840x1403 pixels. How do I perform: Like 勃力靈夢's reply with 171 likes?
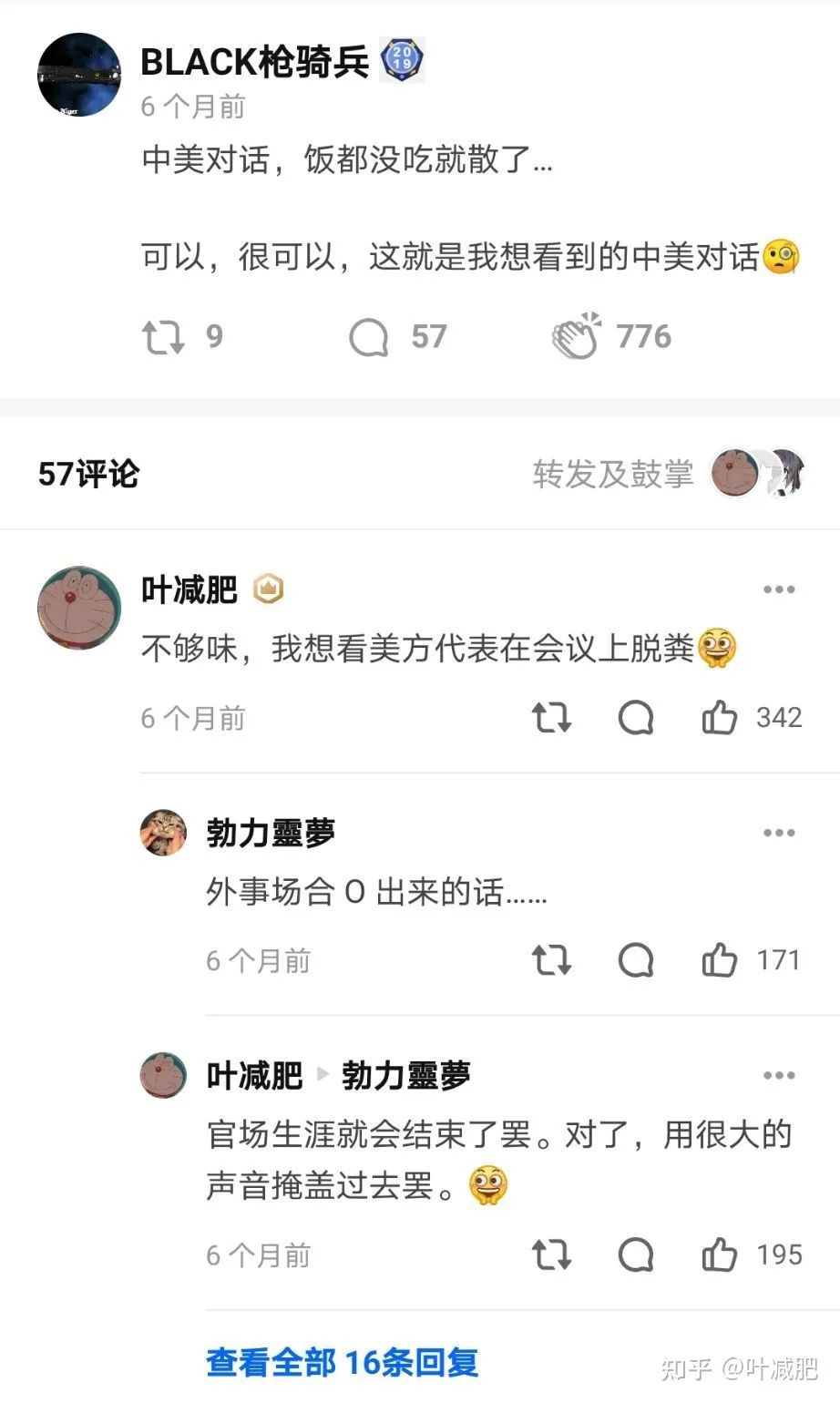coord(719,960)
